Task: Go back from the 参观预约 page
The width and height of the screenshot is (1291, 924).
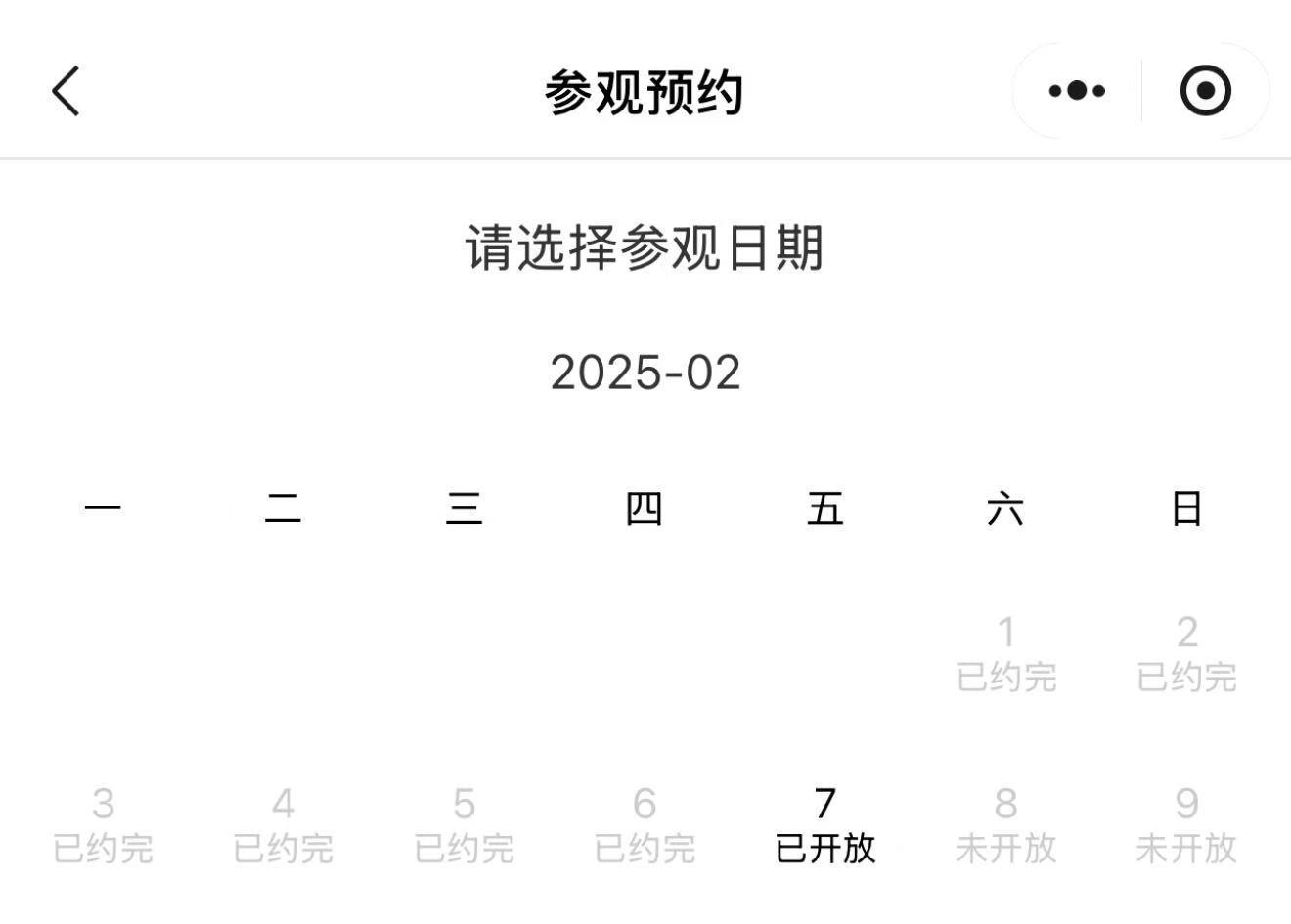Action: [x=66, y=92]
